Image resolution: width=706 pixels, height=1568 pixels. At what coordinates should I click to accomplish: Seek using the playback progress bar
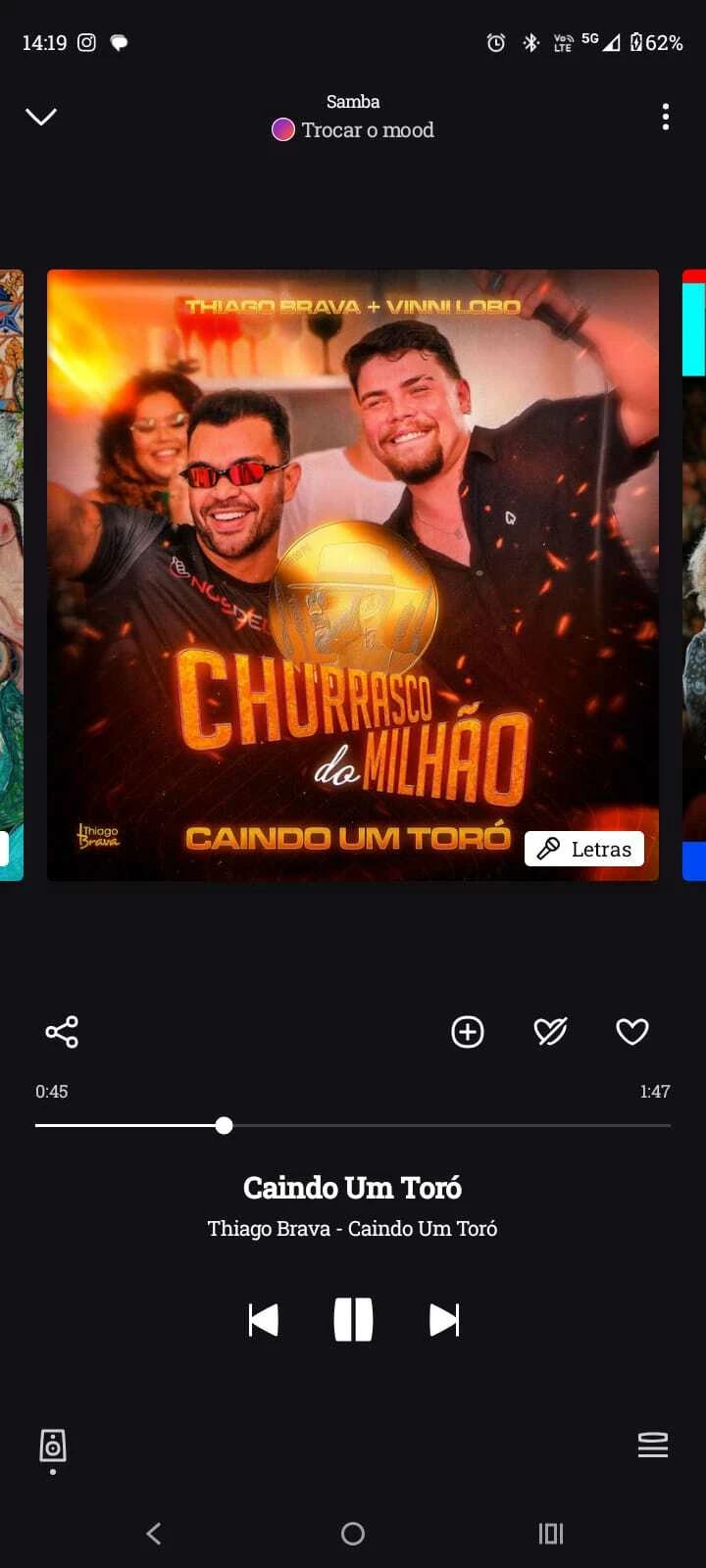click(x=353, y=1125)
